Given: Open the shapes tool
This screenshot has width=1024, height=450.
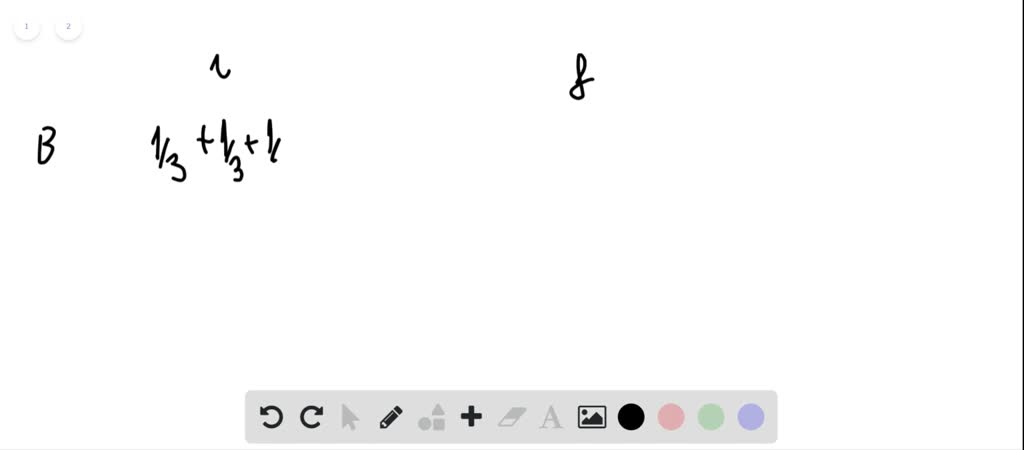Looking at the screenshot, I should (x=431, y=417).
